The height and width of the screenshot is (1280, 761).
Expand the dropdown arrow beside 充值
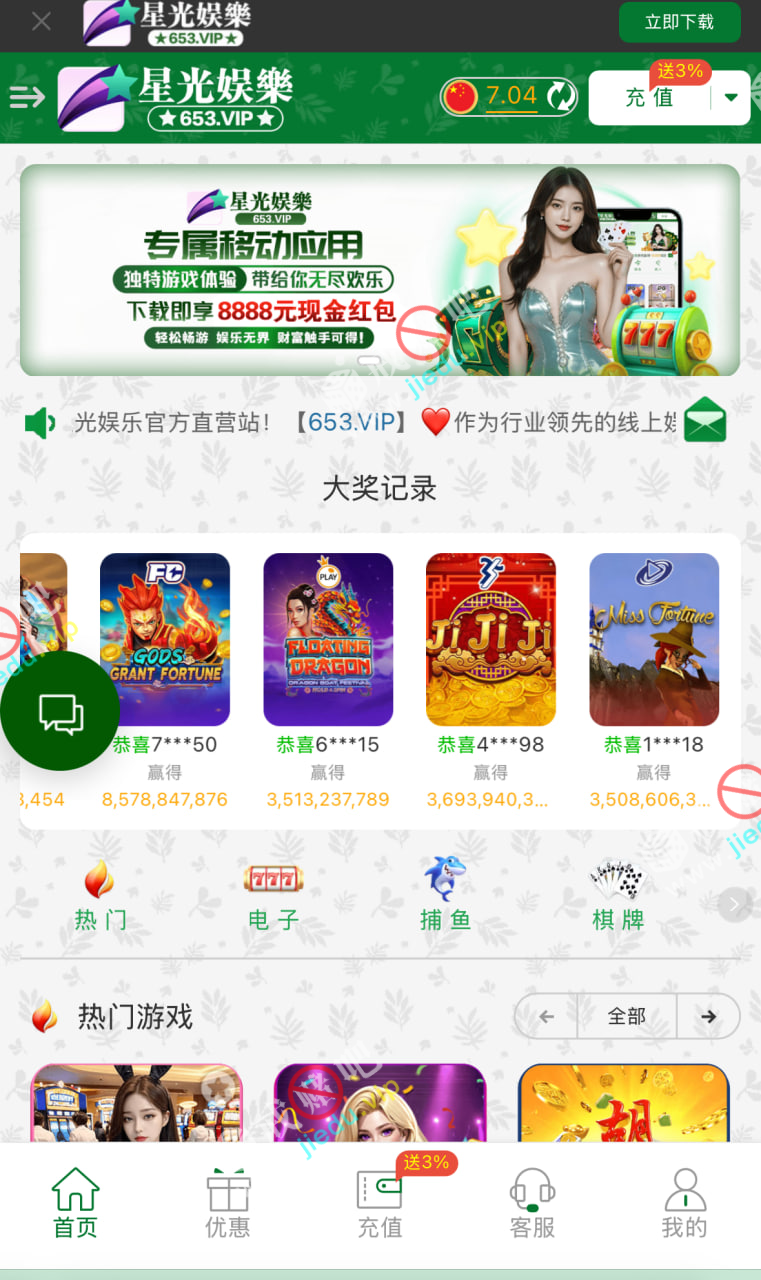[x=731, y=98]
